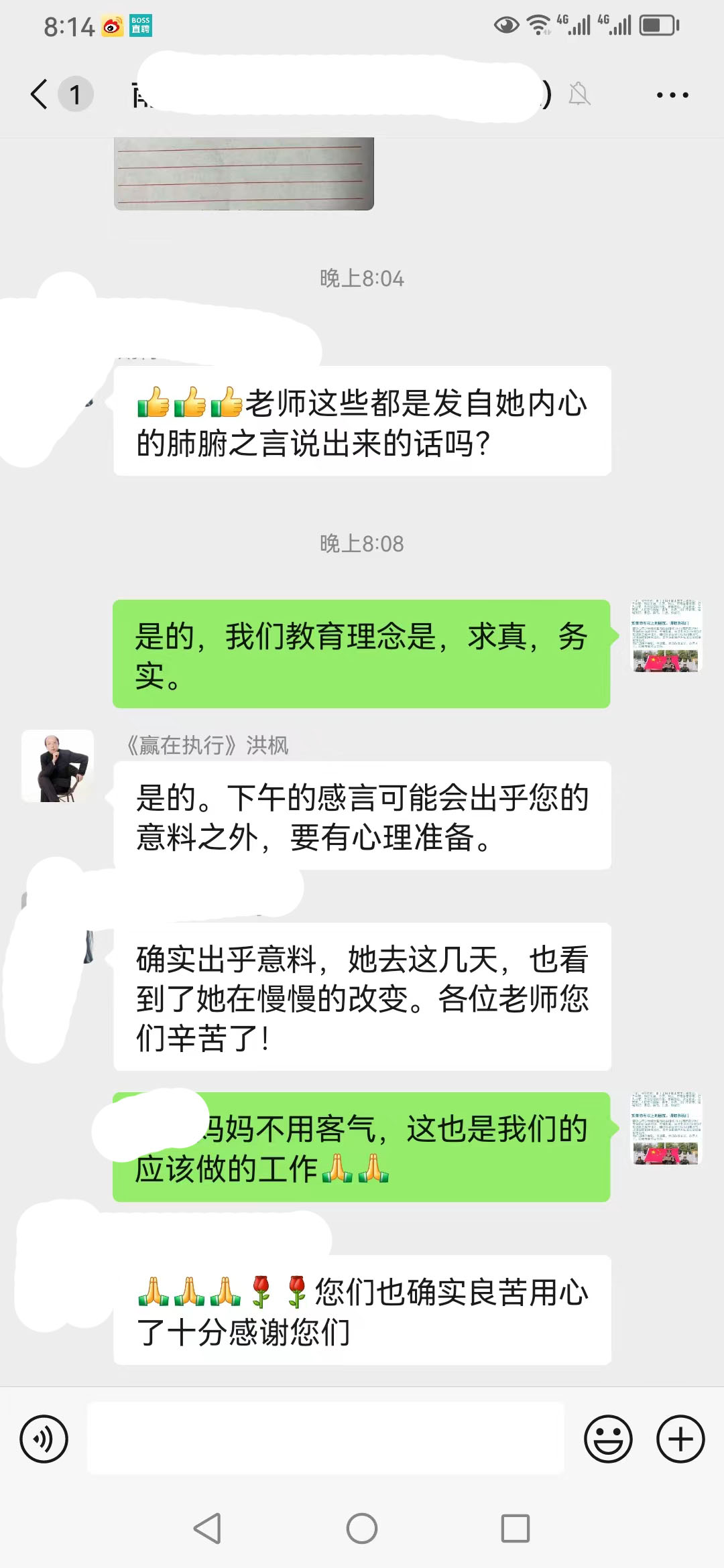Screen dimensions: 724x1568
Task: Tap the message input field
Action: point(326,1438)
